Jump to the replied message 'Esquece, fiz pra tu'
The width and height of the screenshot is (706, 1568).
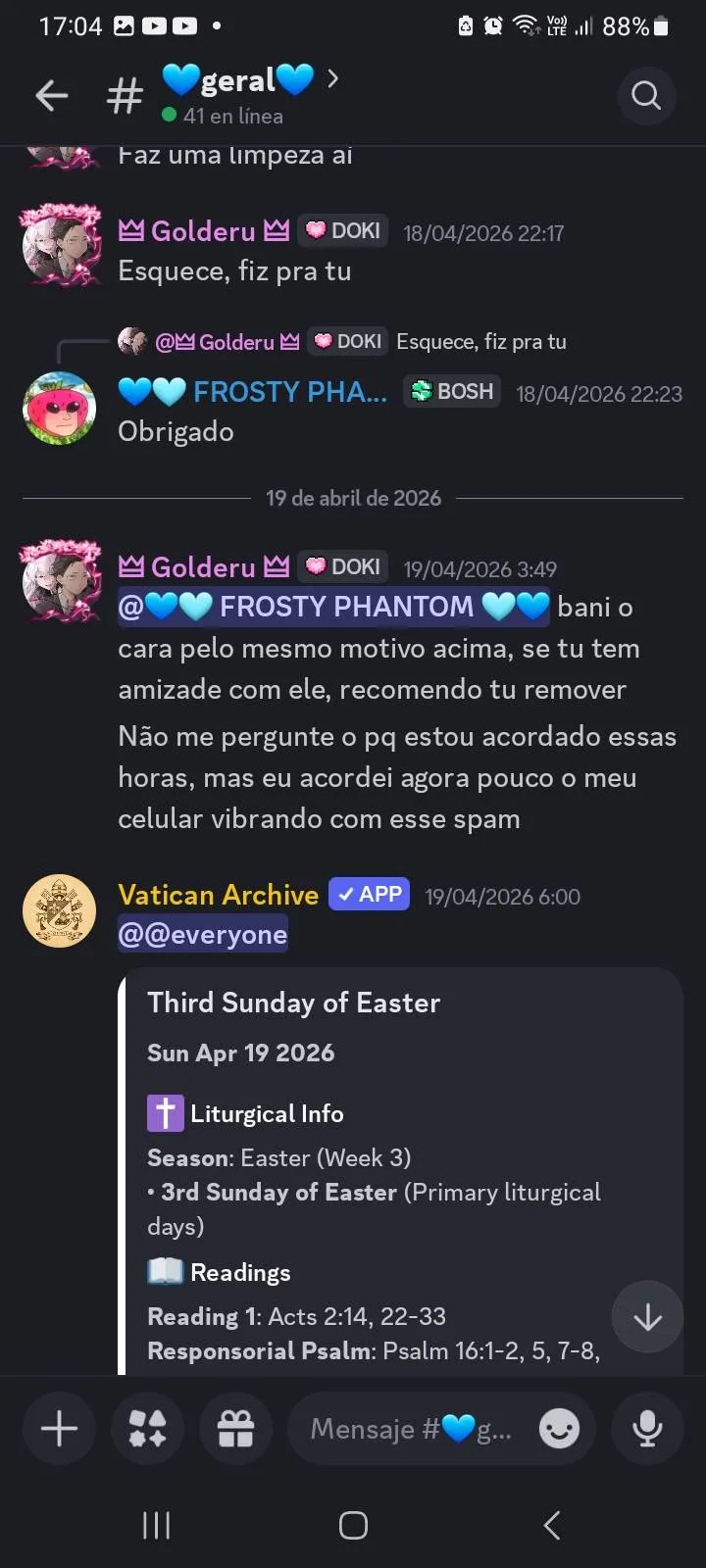[x=480, y=342]
